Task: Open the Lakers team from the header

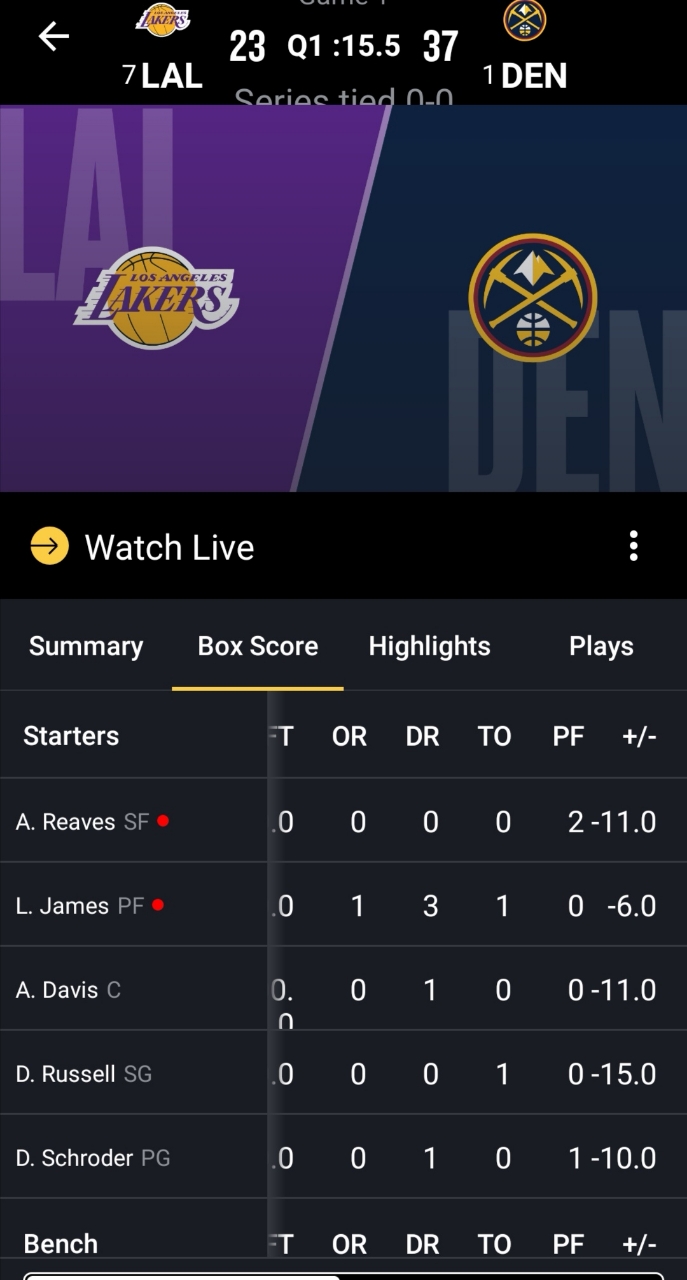Action: pos(163,48)
